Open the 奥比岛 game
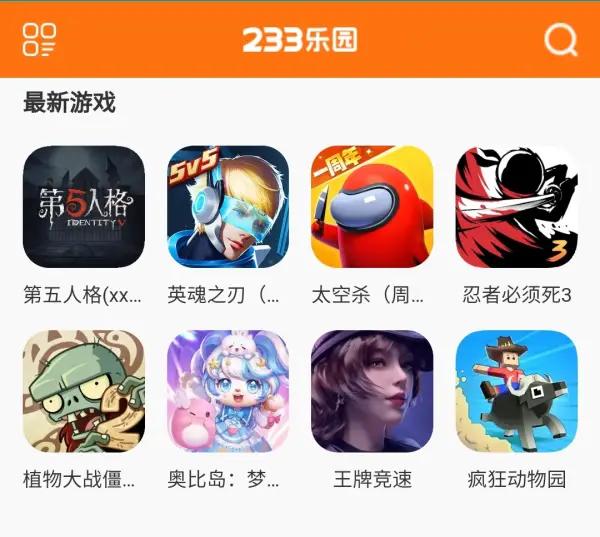Screen dimensions: 600x537 coord(228,392)
